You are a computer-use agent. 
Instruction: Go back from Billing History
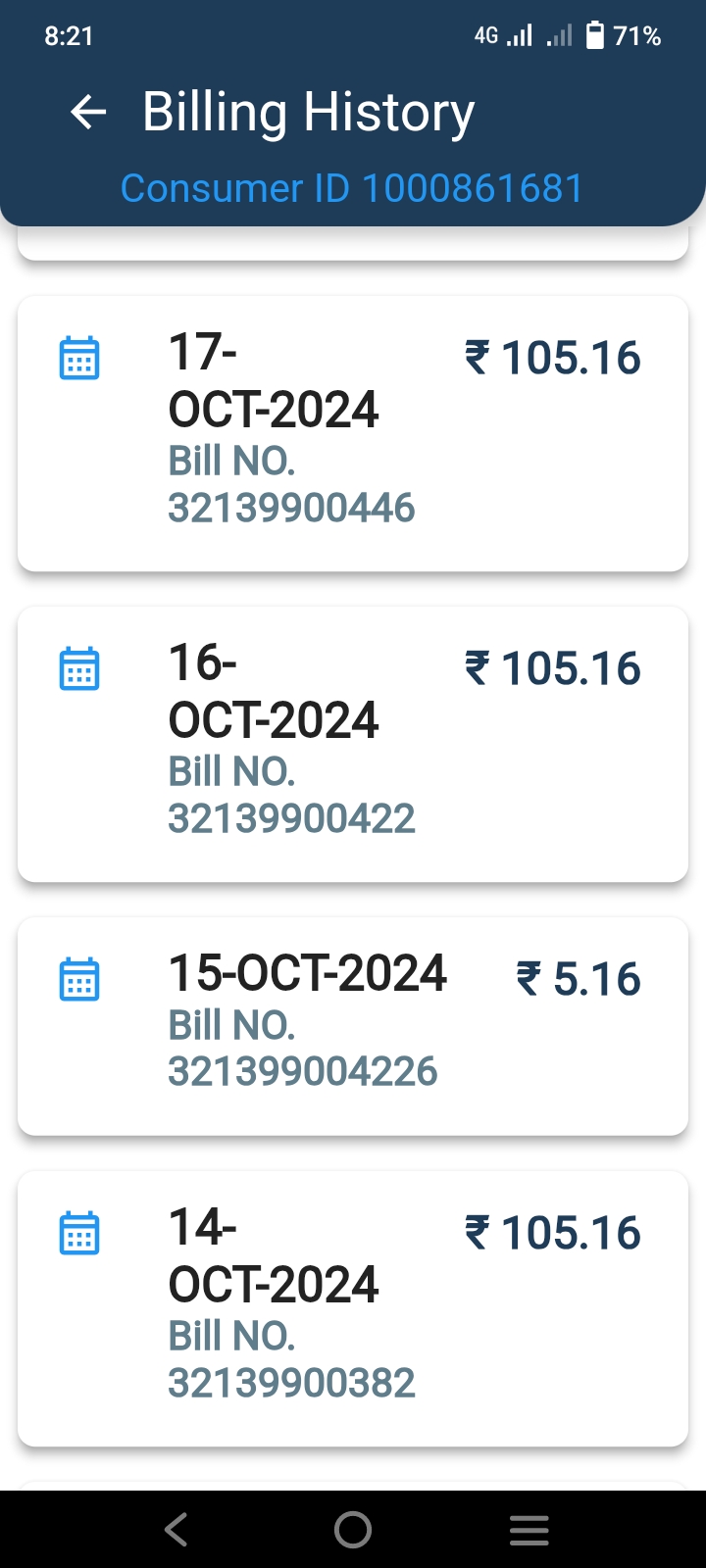pos(88,113)
